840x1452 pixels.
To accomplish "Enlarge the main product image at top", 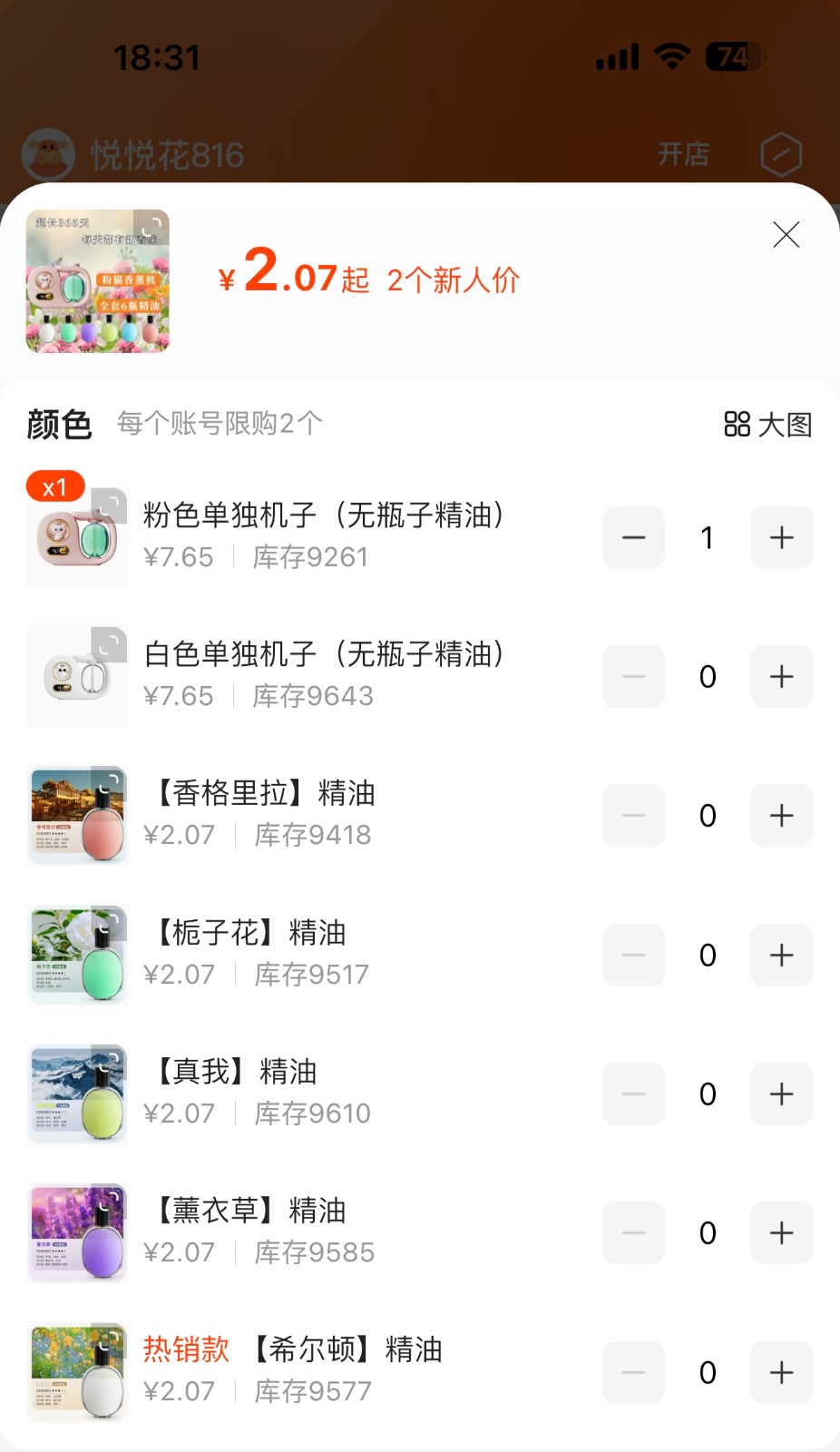I will [98, 281].
